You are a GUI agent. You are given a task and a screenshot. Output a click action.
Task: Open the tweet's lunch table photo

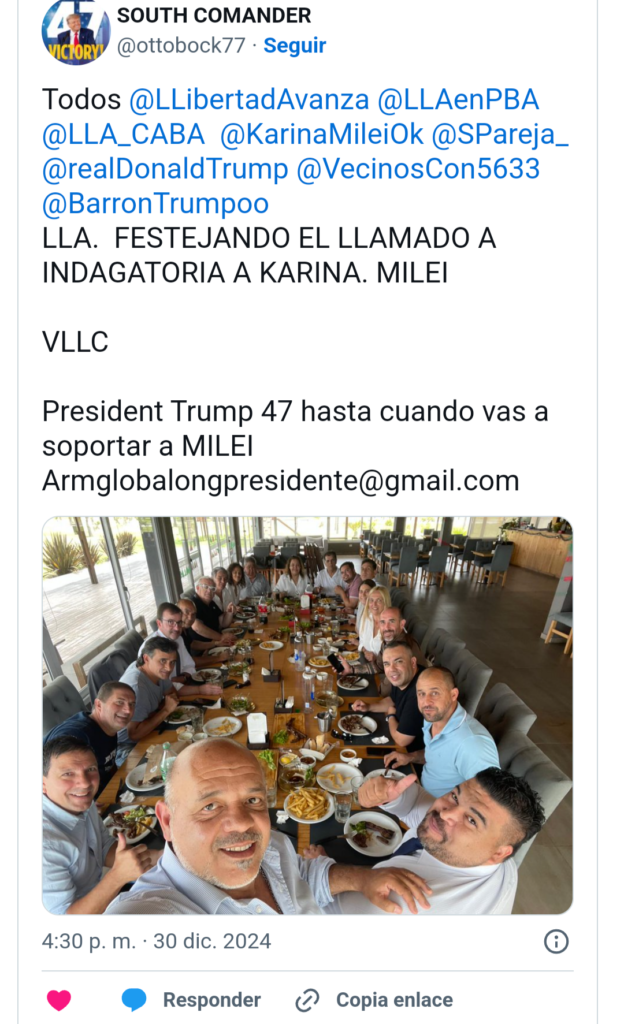[307, 715]
